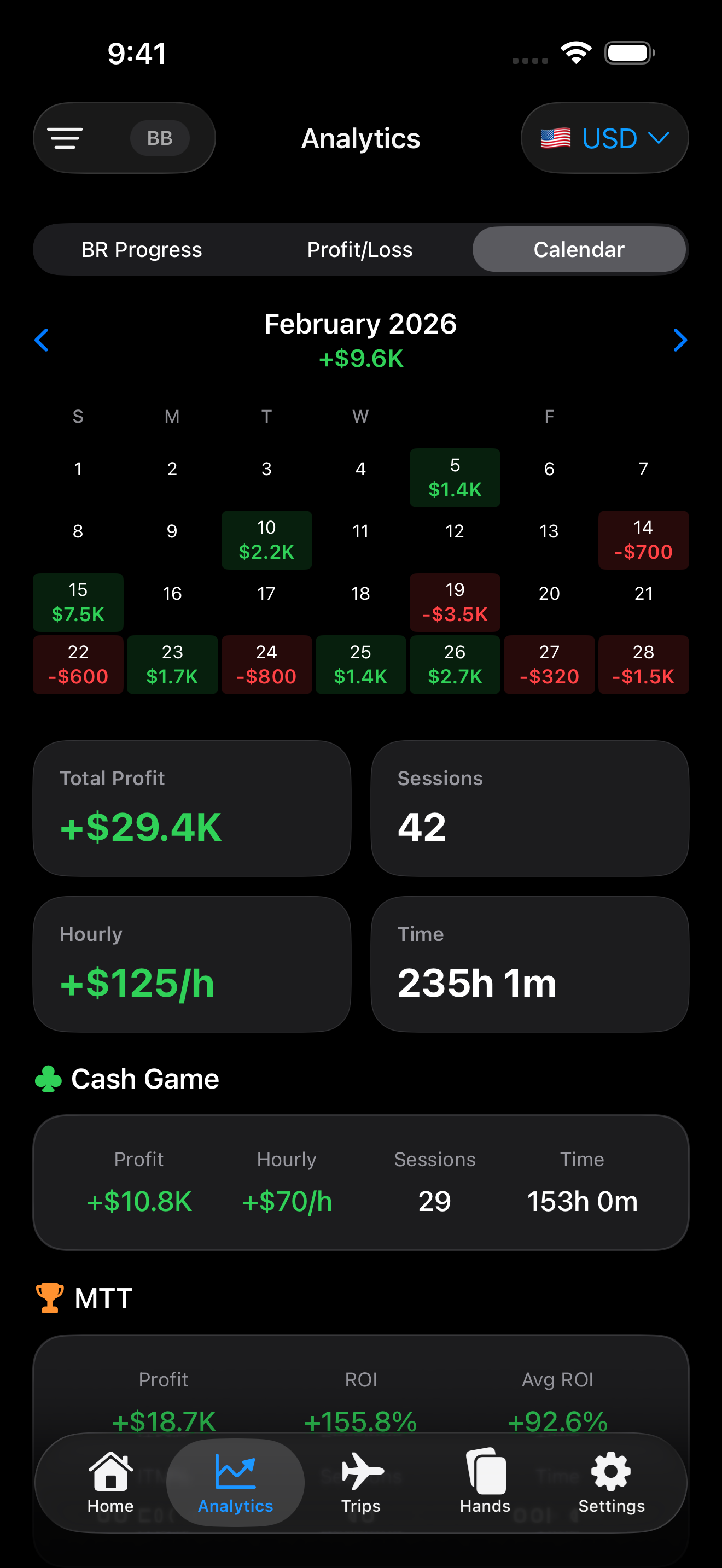Open the filter menu icon
The image size is (722, 1568).
(65, 138)
